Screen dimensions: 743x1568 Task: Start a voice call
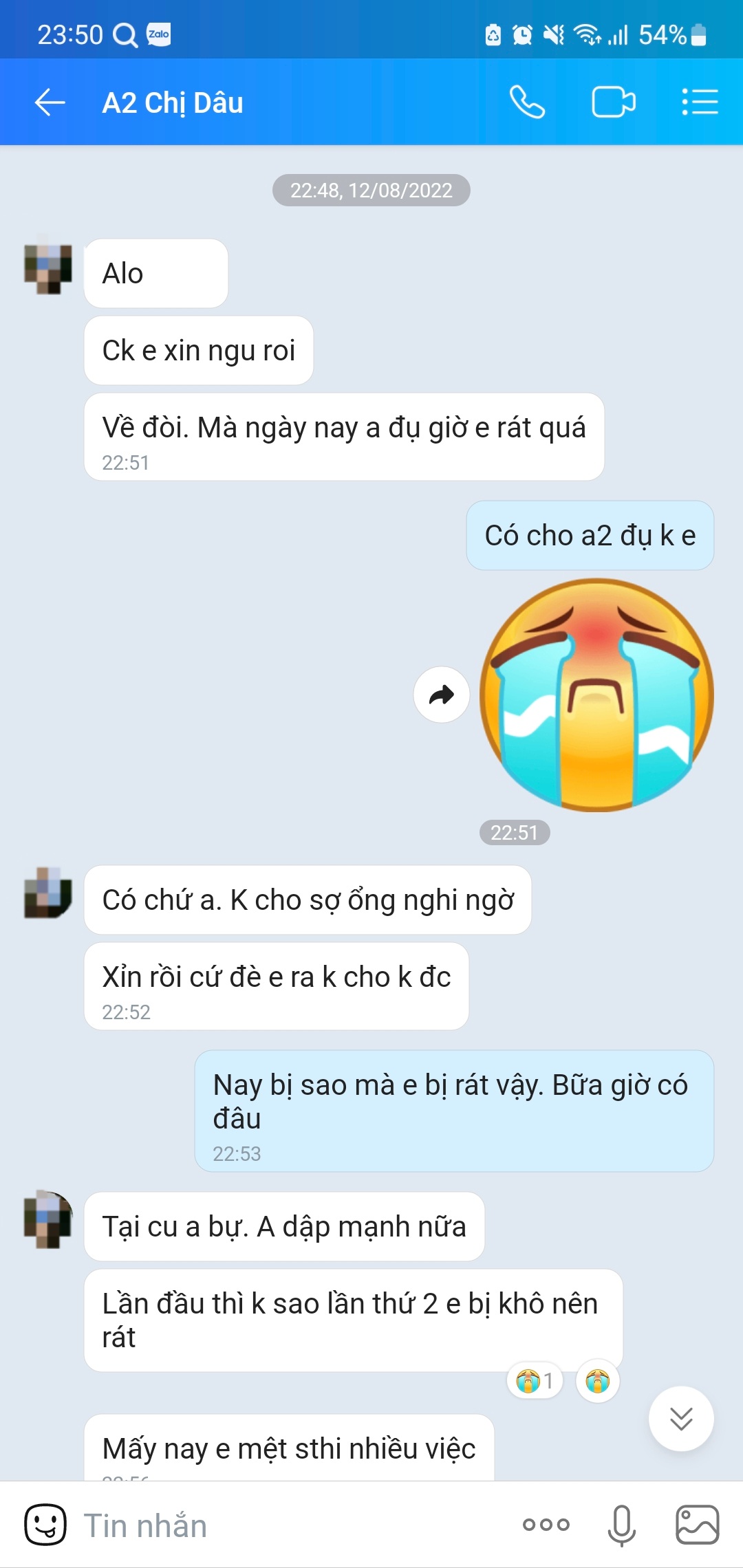click(x=528, y=102)
